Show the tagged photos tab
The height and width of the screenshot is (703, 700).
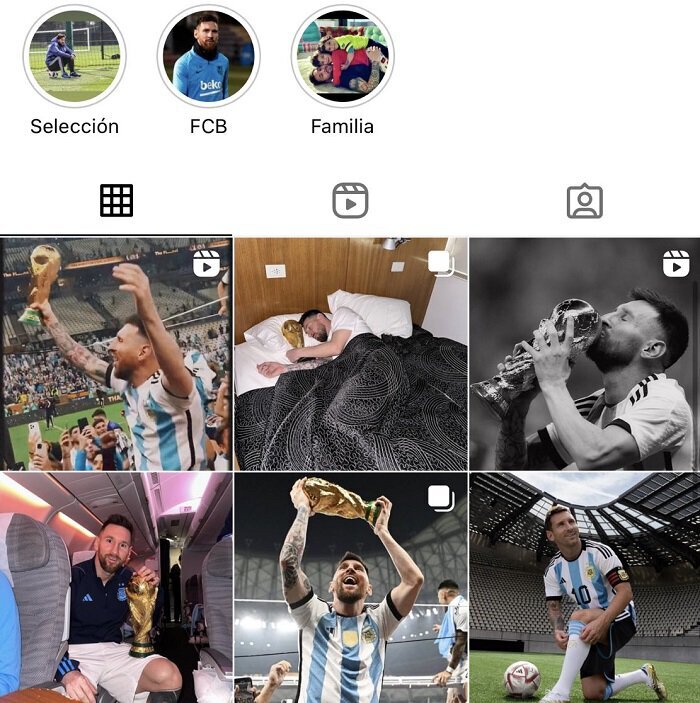click(584, 201)
